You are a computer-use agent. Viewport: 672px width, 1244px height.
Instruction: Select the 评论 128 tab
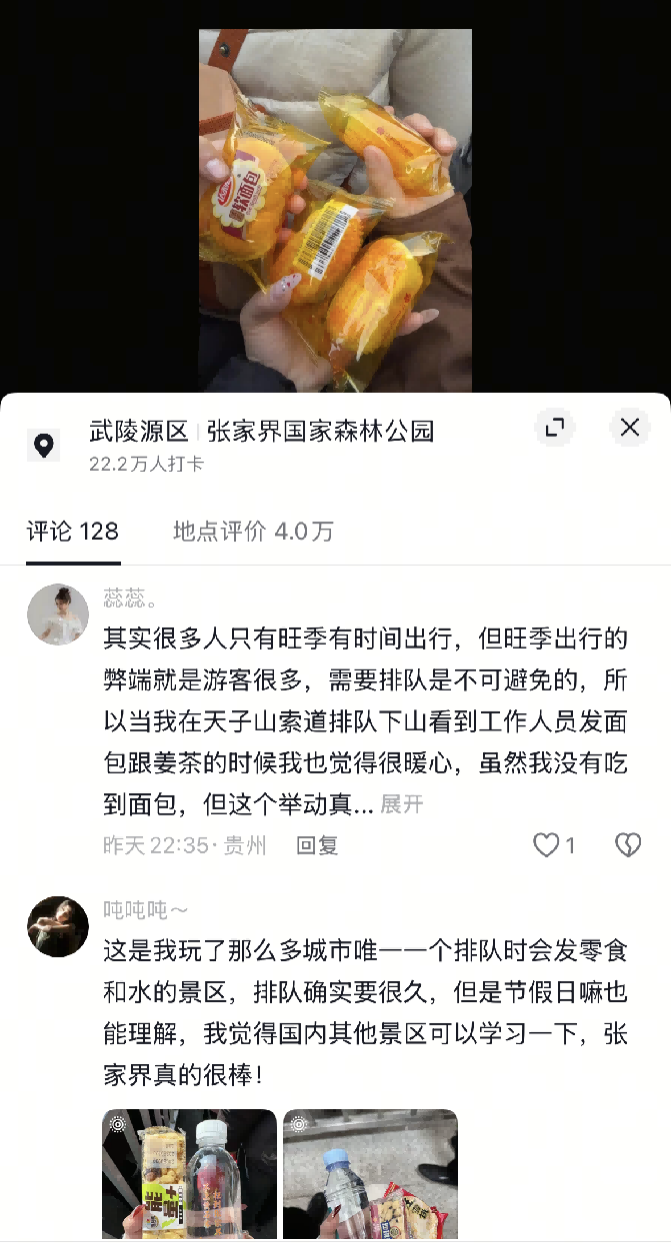coord(73,531)
